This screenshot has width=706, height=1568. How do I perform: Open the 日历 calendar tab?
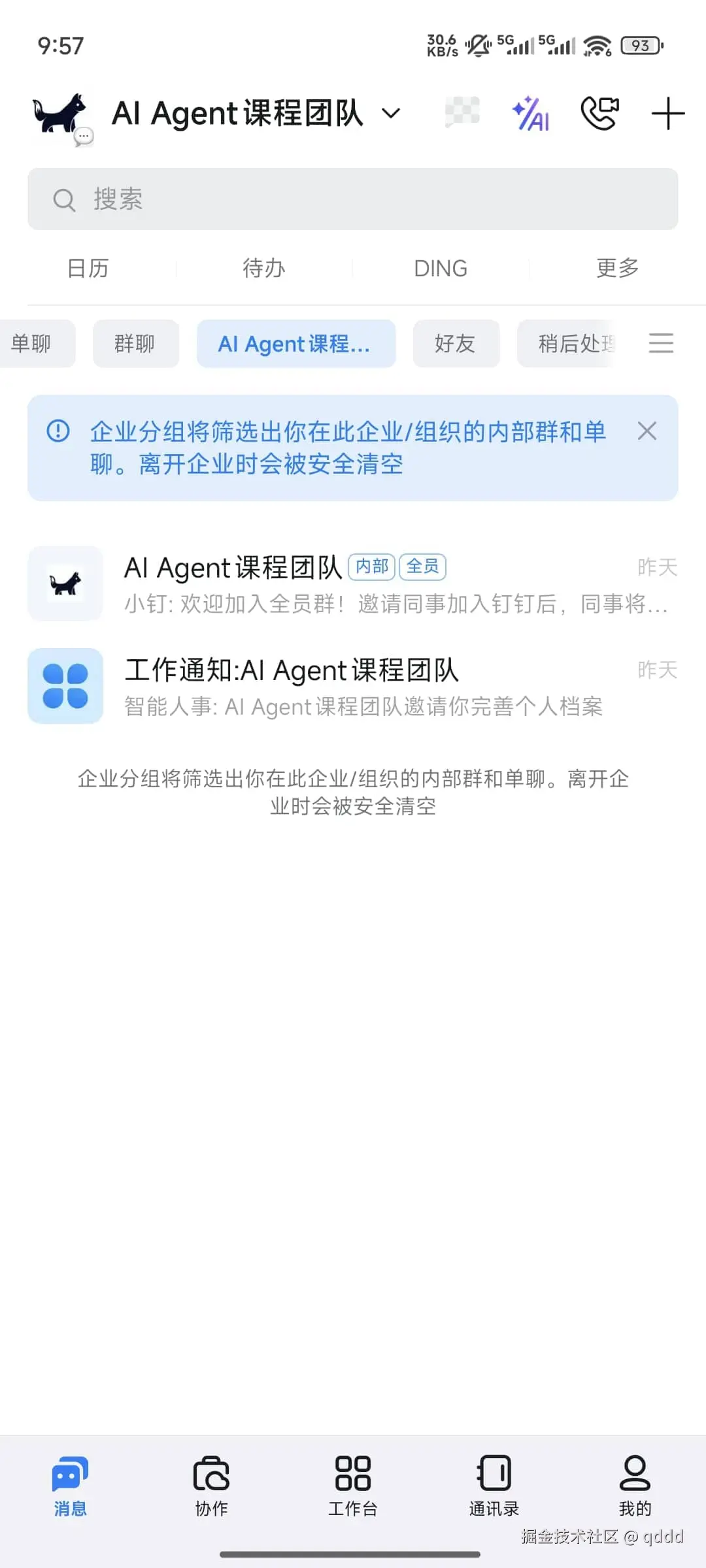[x=89, y=268]
